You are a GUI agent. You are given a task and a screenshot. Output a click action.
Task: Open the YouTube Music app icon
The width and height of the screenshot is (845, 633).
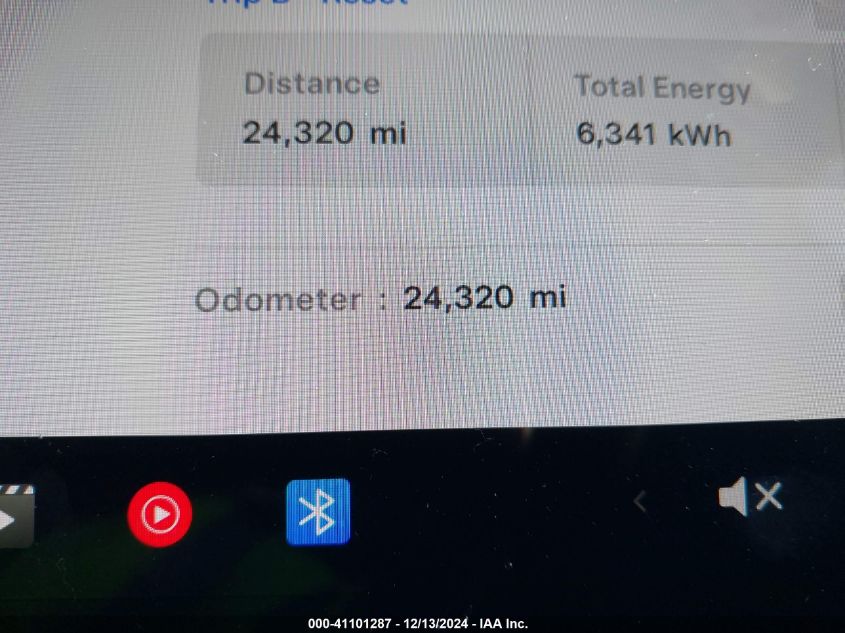(160, 514)
